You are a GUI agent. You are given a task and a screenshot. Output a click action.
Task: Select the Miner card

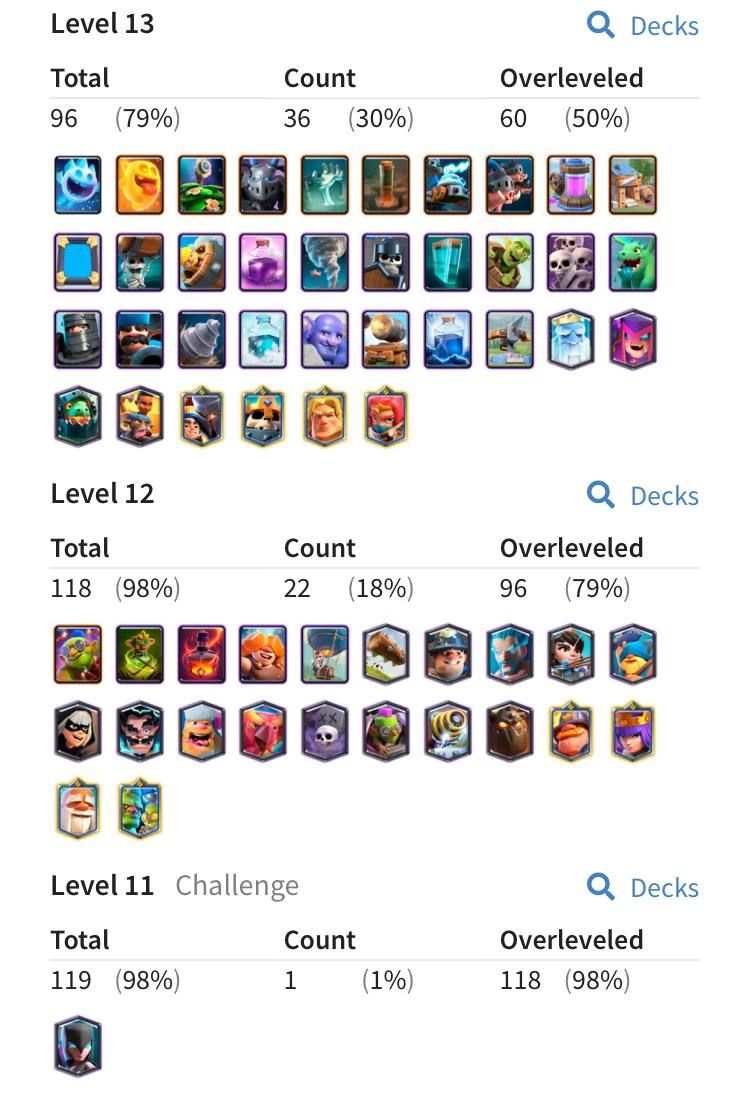click(x=448, y=655)
